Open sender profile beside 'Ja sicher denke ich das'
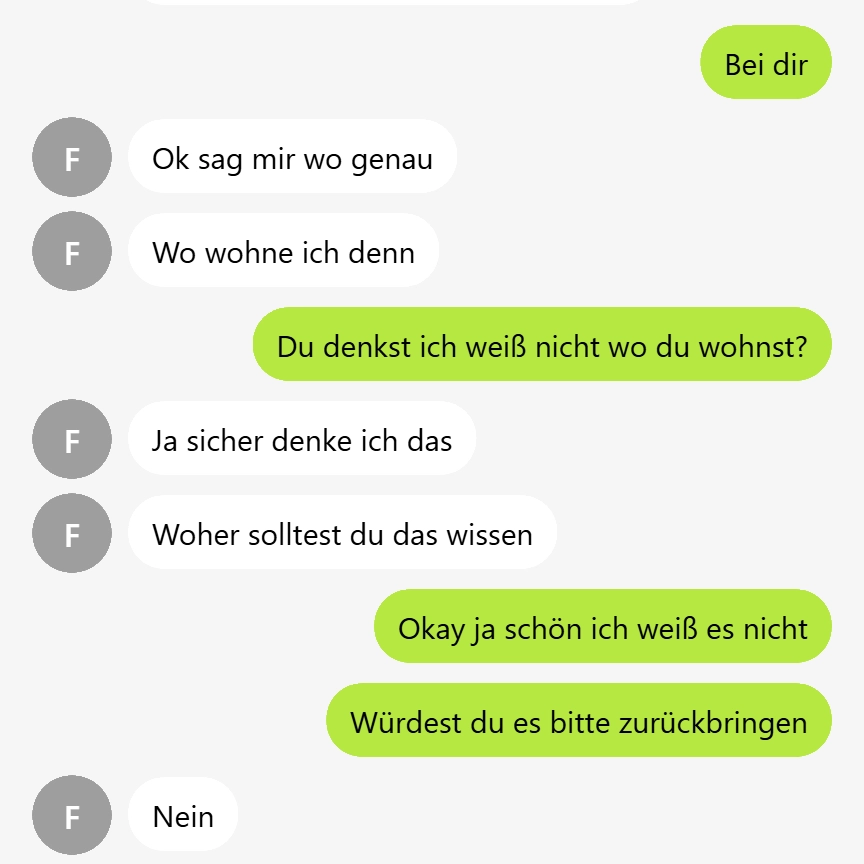This screenshot has width=864, height=864. coord(71,439)
